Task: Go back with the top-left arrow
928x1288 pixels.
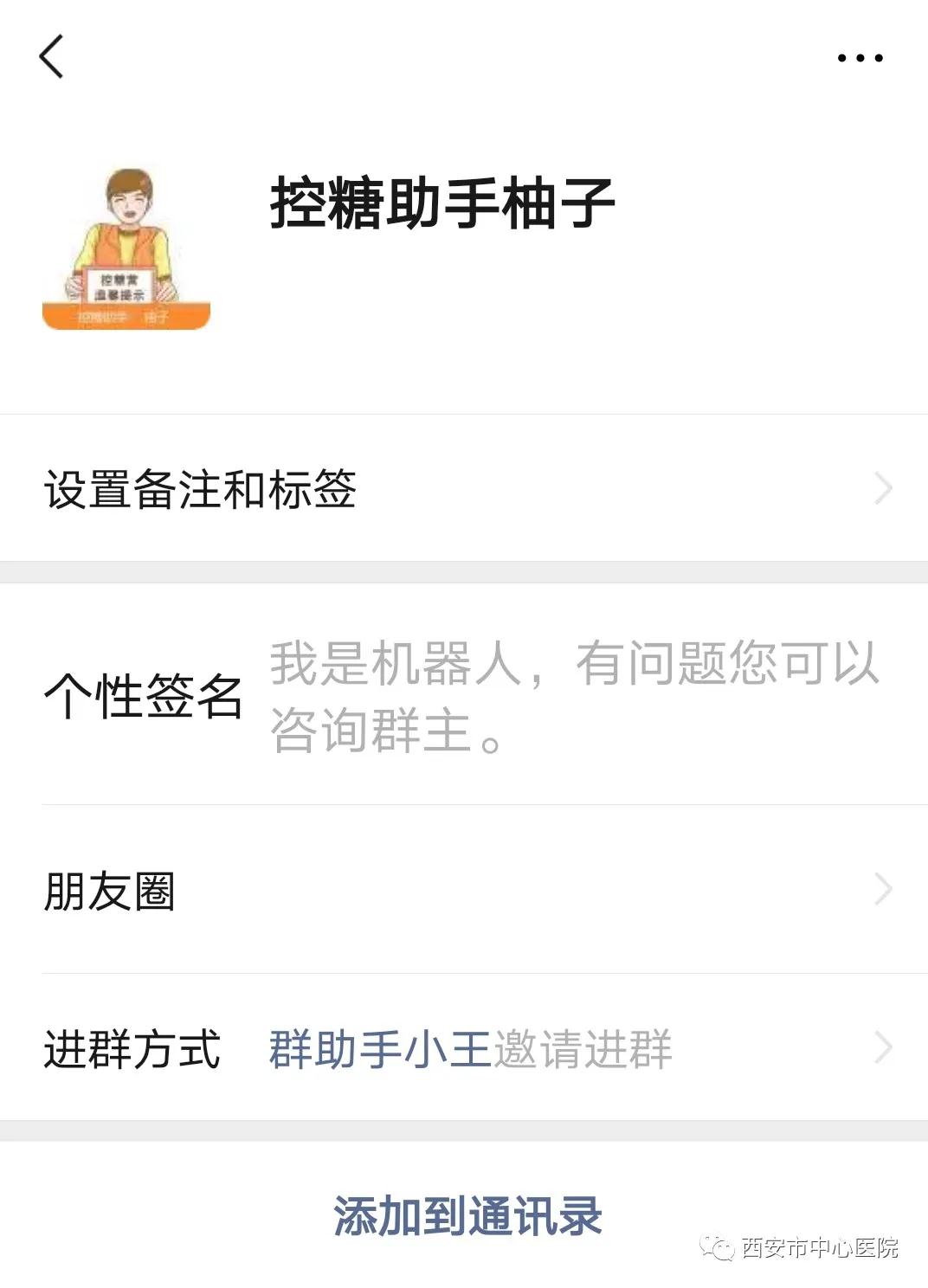Action: pyautogui.click(x=52, y=57)
